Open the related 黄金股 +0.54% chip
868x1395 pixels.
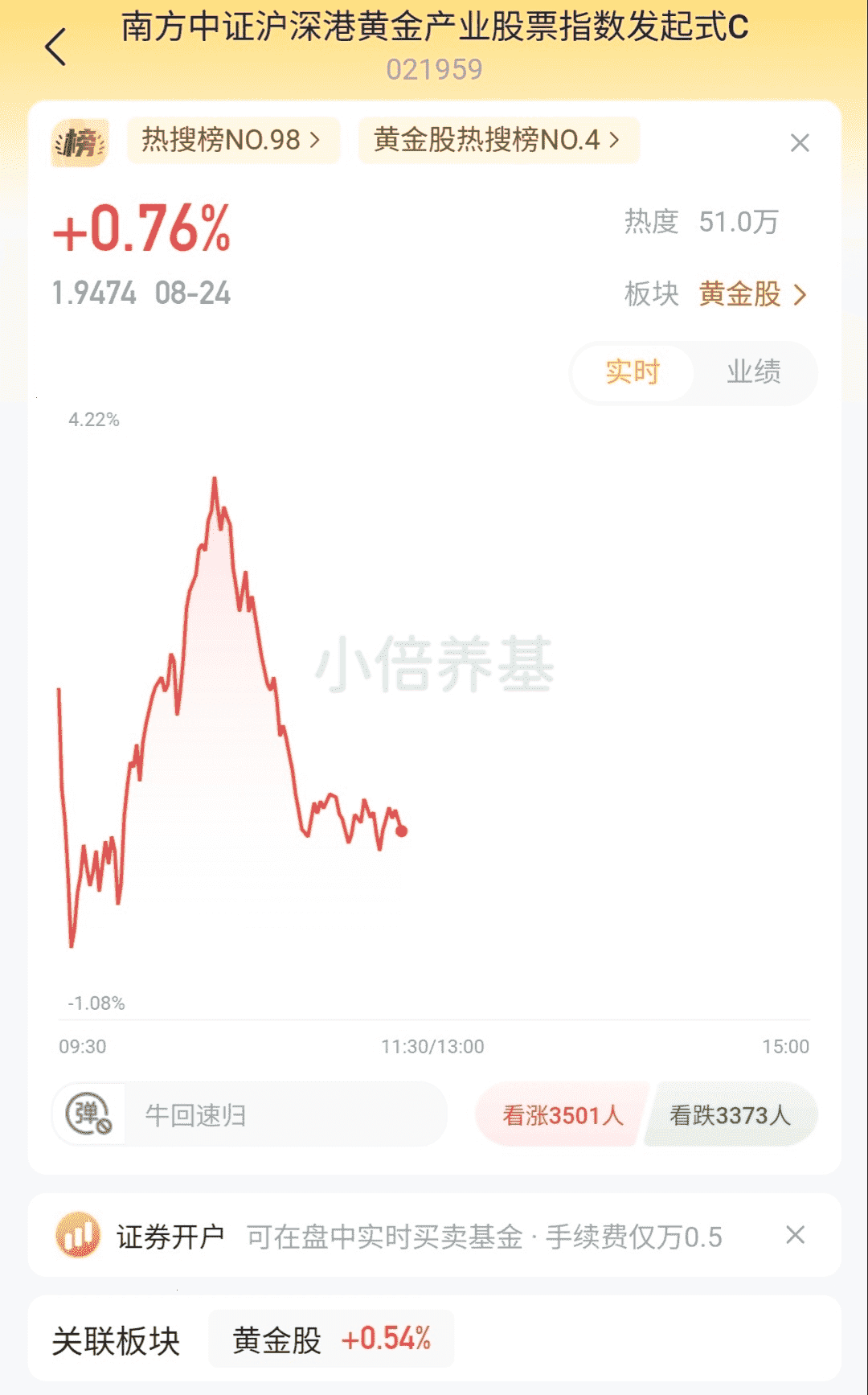point(332,1340)
